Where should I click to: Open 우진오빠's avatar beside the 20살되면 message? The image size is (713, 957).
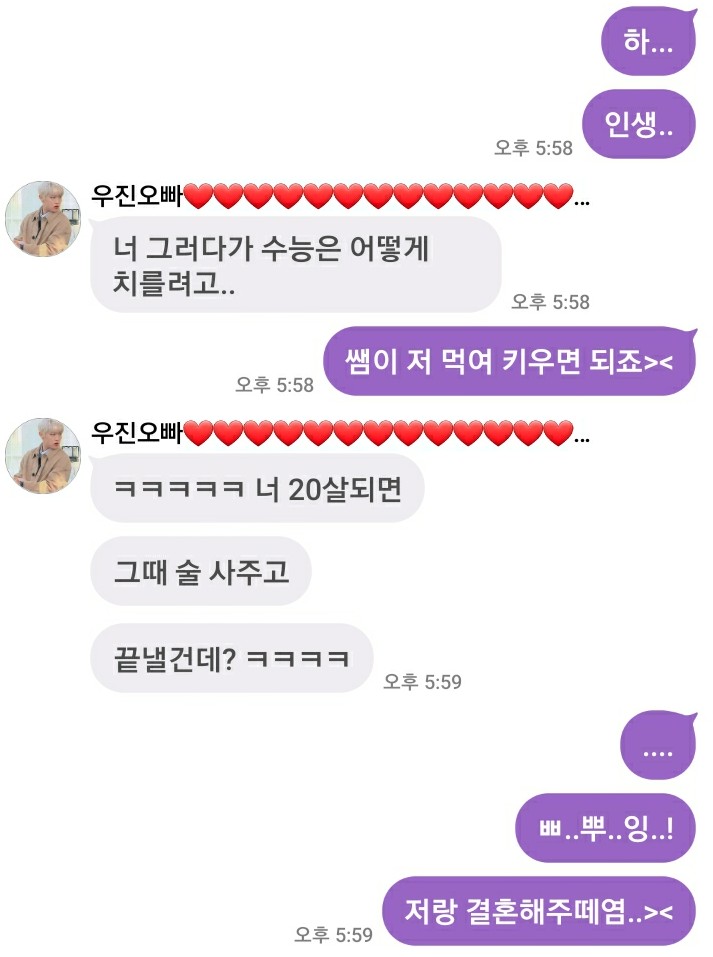pyautogui.click(x=44, y=456)
